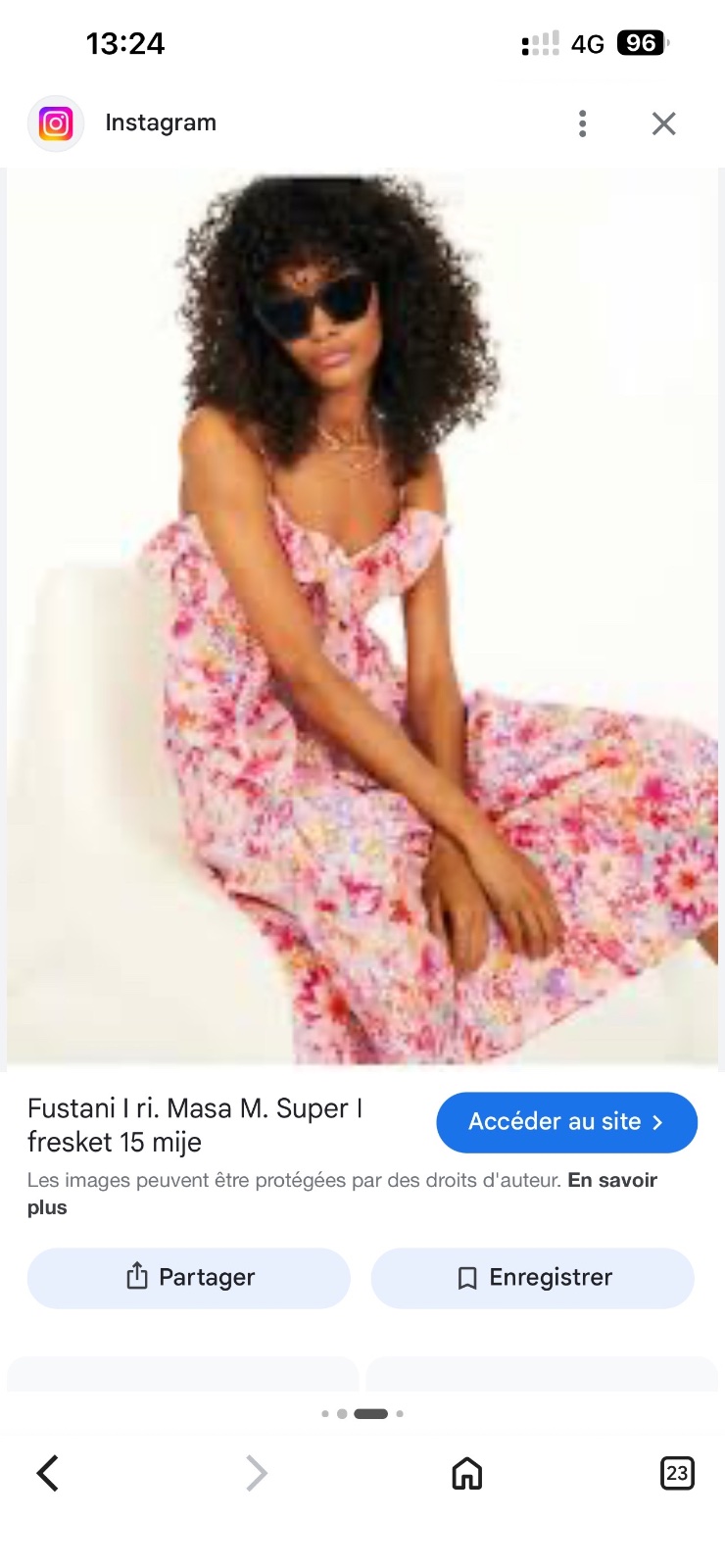This screenshot has height=1568, width=725.
Task: Tap Accéder au site button
Action: tap(566, 1122)
